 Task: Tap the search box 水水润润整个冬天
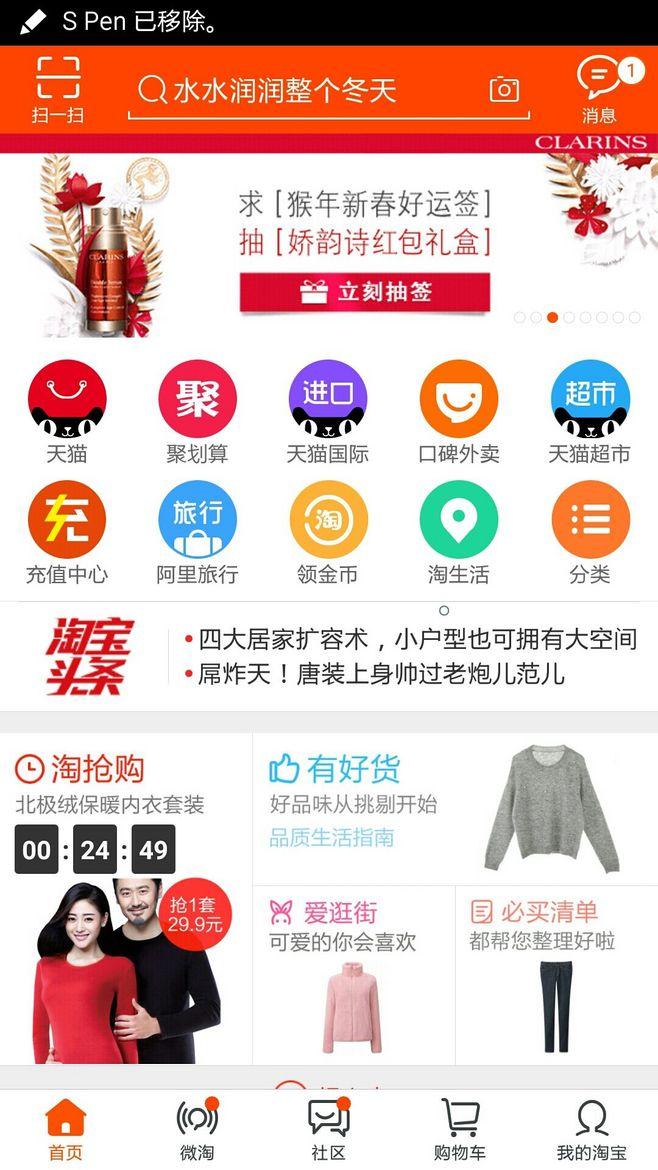(x=328, y=91)
